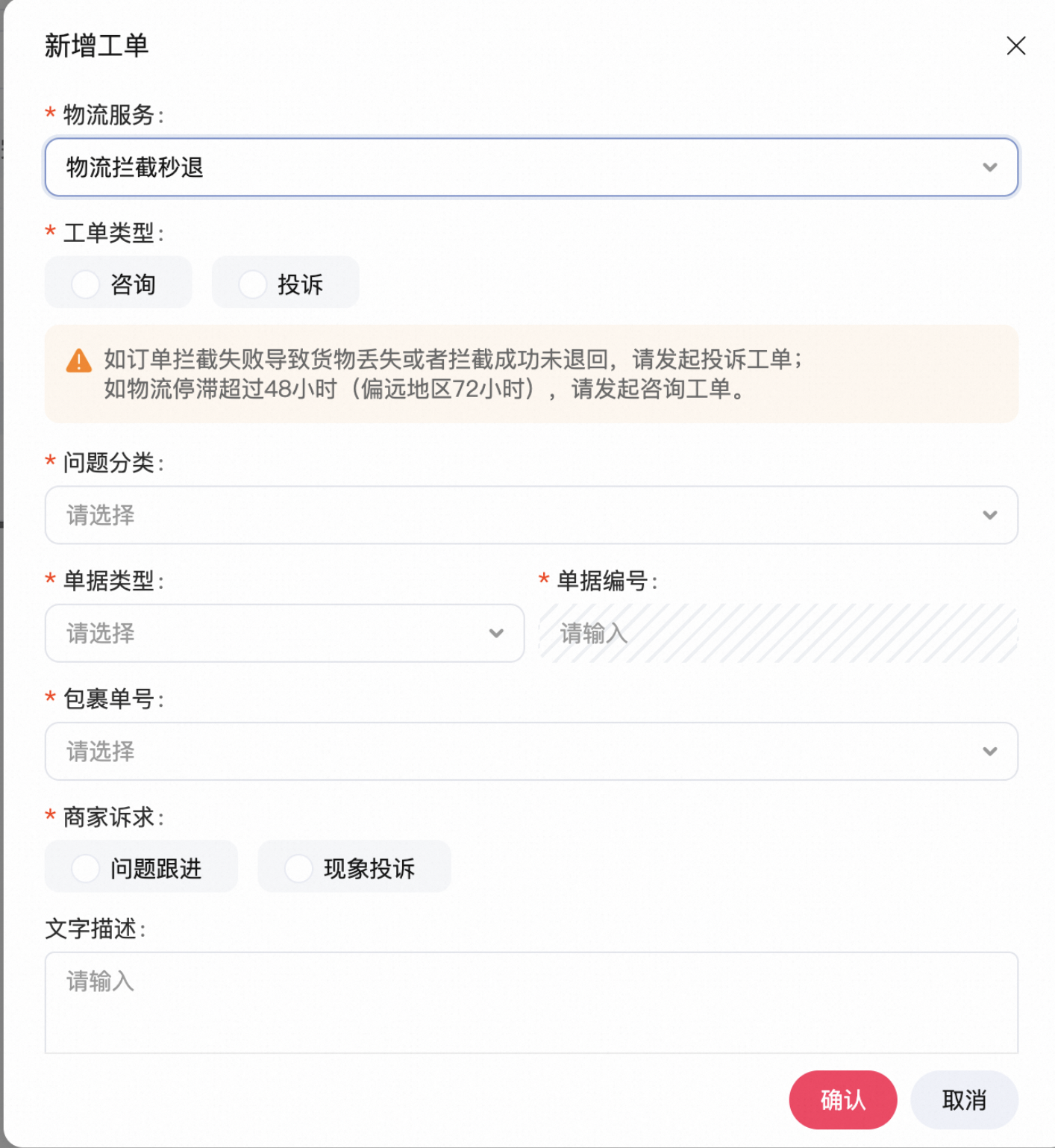The width and height of the screenshot is (1055, 1148).
Task: Confirm with the 确认 button
Action: click(842, 1099)
